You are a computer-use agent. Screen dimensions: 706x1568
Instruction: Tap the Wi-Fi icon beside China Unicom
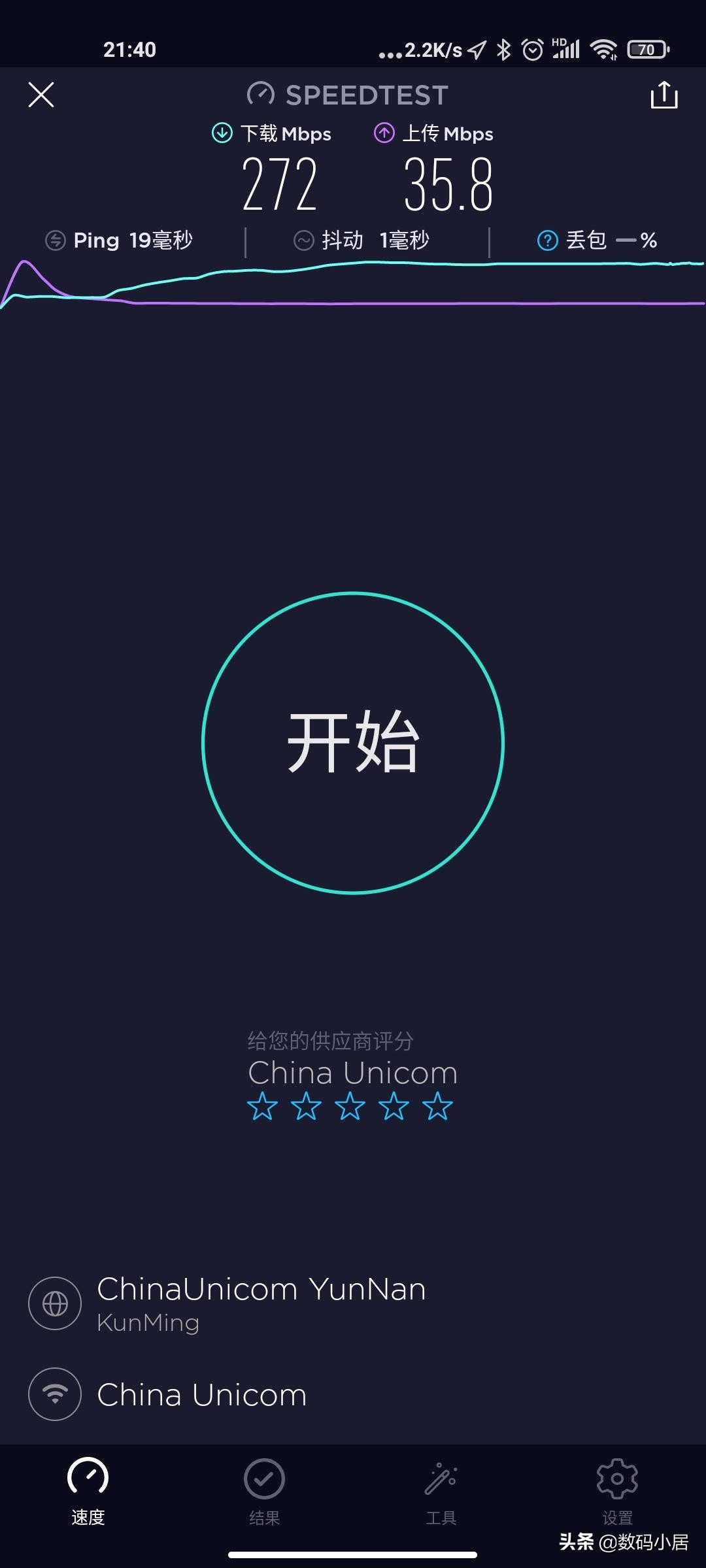(x=54, y=1394)
